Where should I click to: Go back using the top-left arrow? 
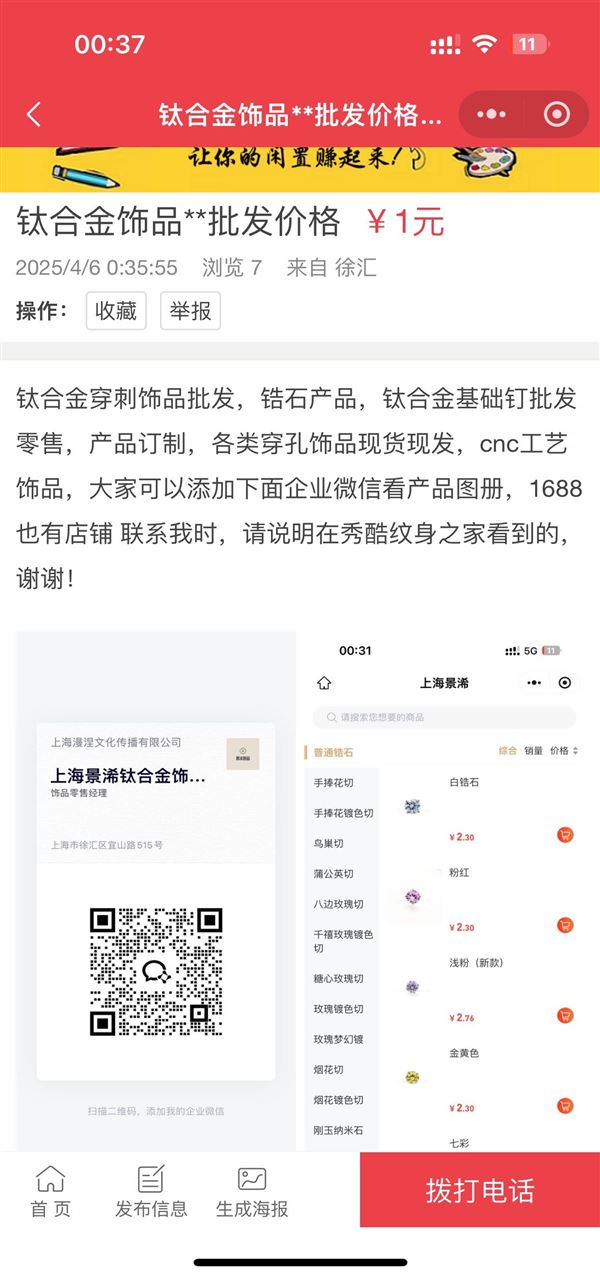click(x=34, y=114)
